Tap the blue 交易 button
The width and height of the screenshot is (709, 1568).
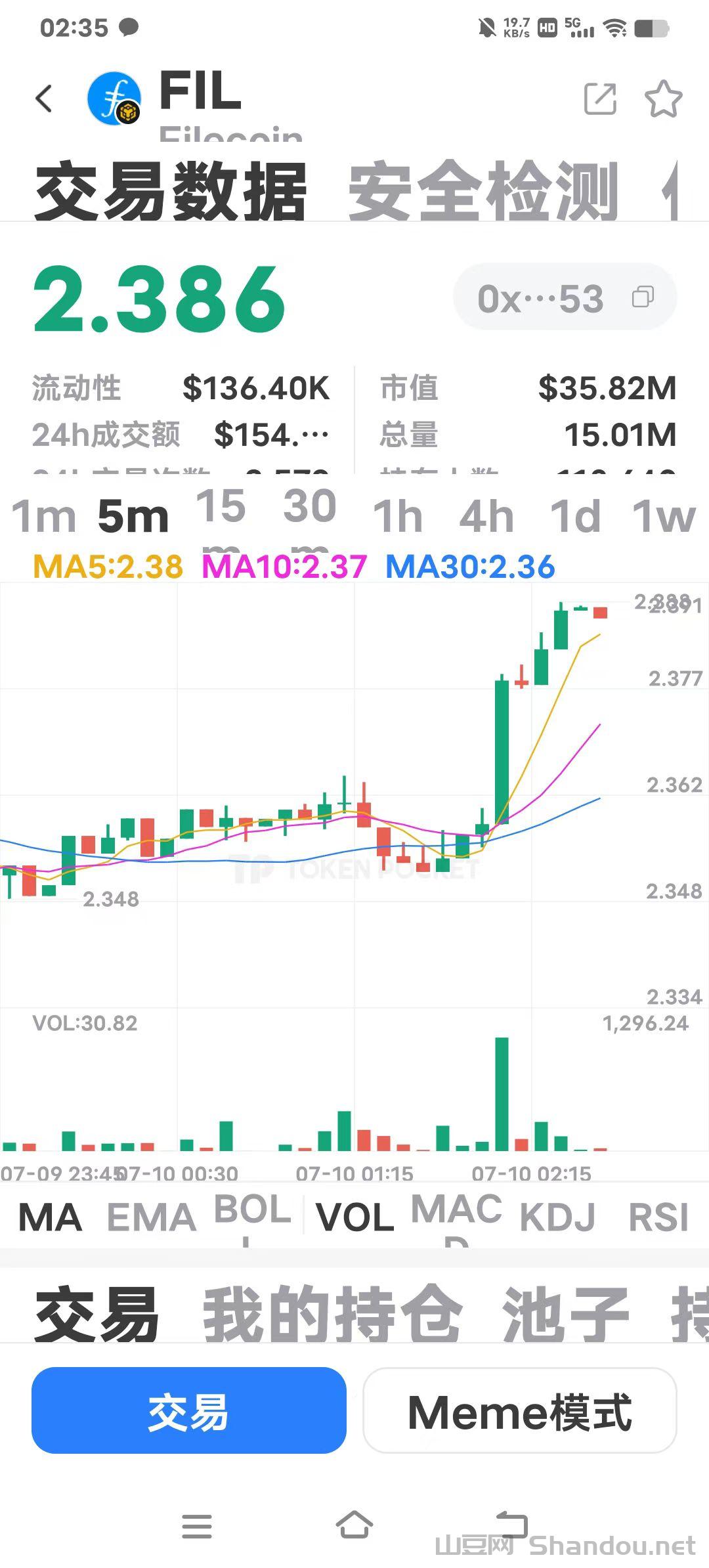pyautogui.click(x=189, y=1410)
